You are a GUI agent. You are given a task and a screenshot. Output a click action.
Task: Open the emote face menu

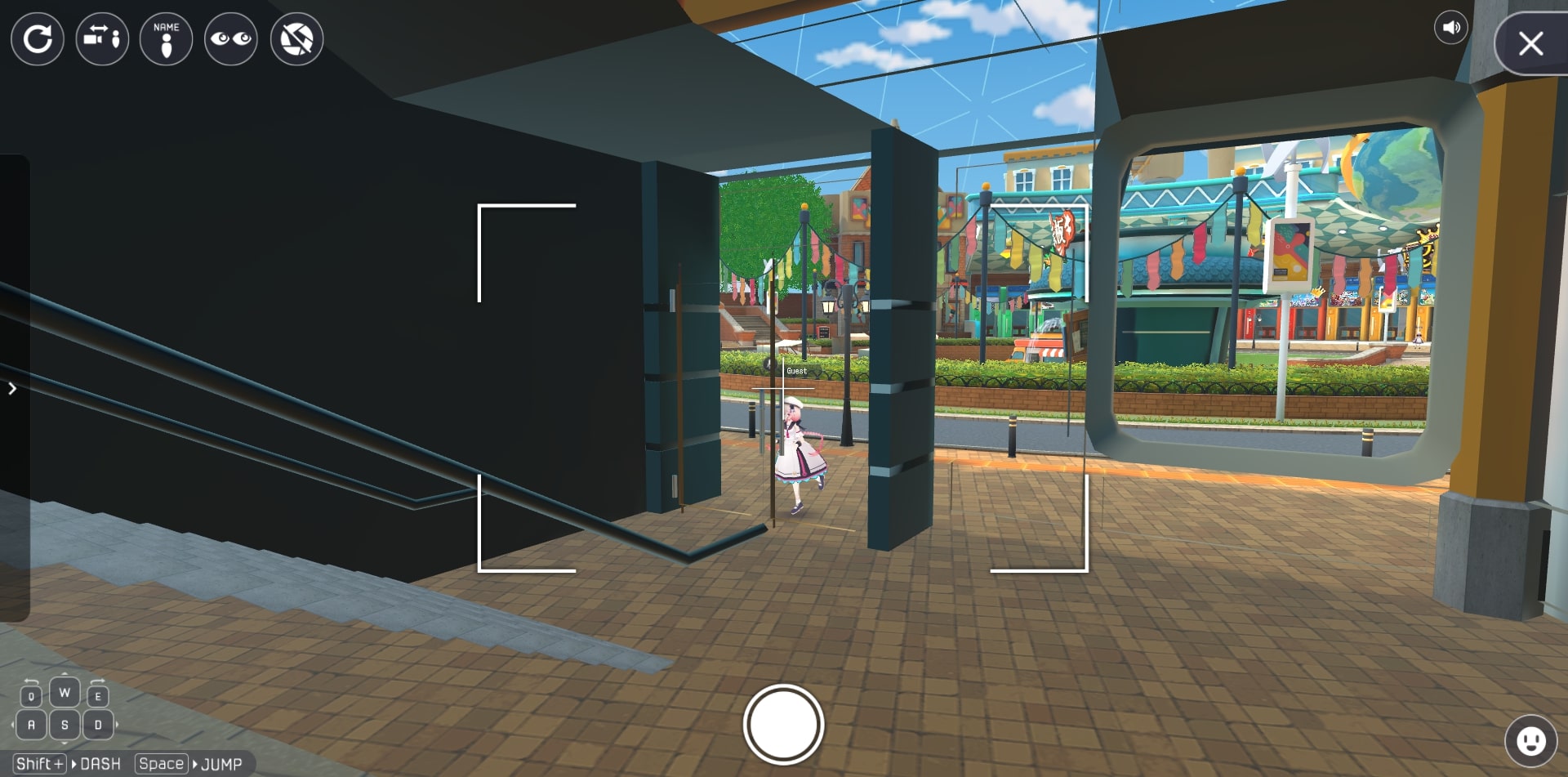click(x=1530, y=741)
